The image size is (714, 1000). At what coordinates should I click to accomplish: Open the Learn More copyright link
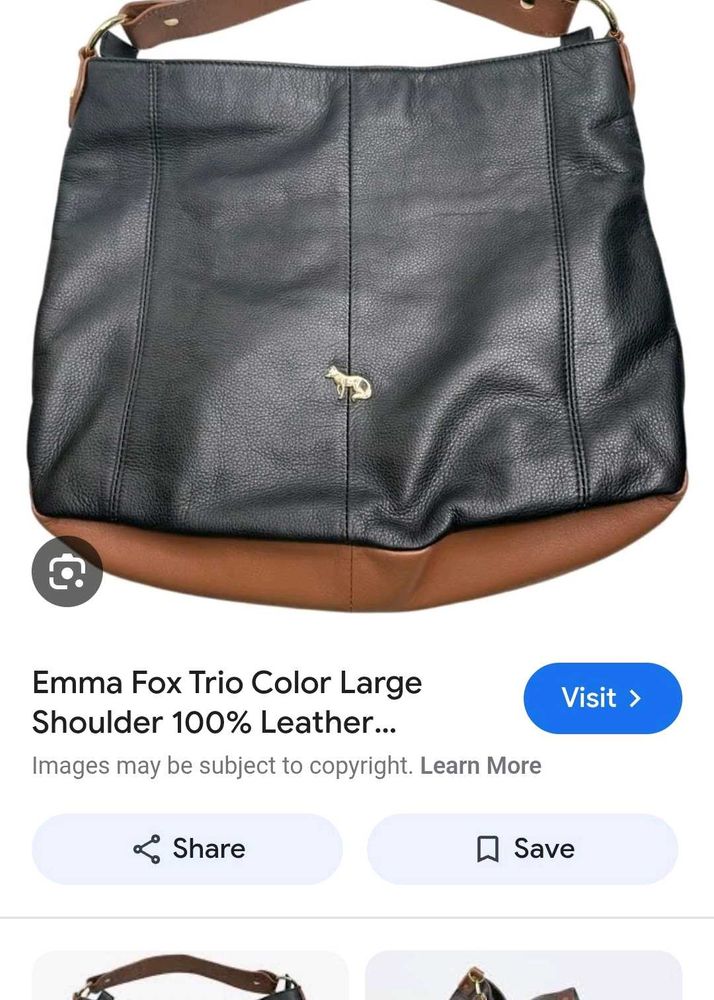[480, 766]
